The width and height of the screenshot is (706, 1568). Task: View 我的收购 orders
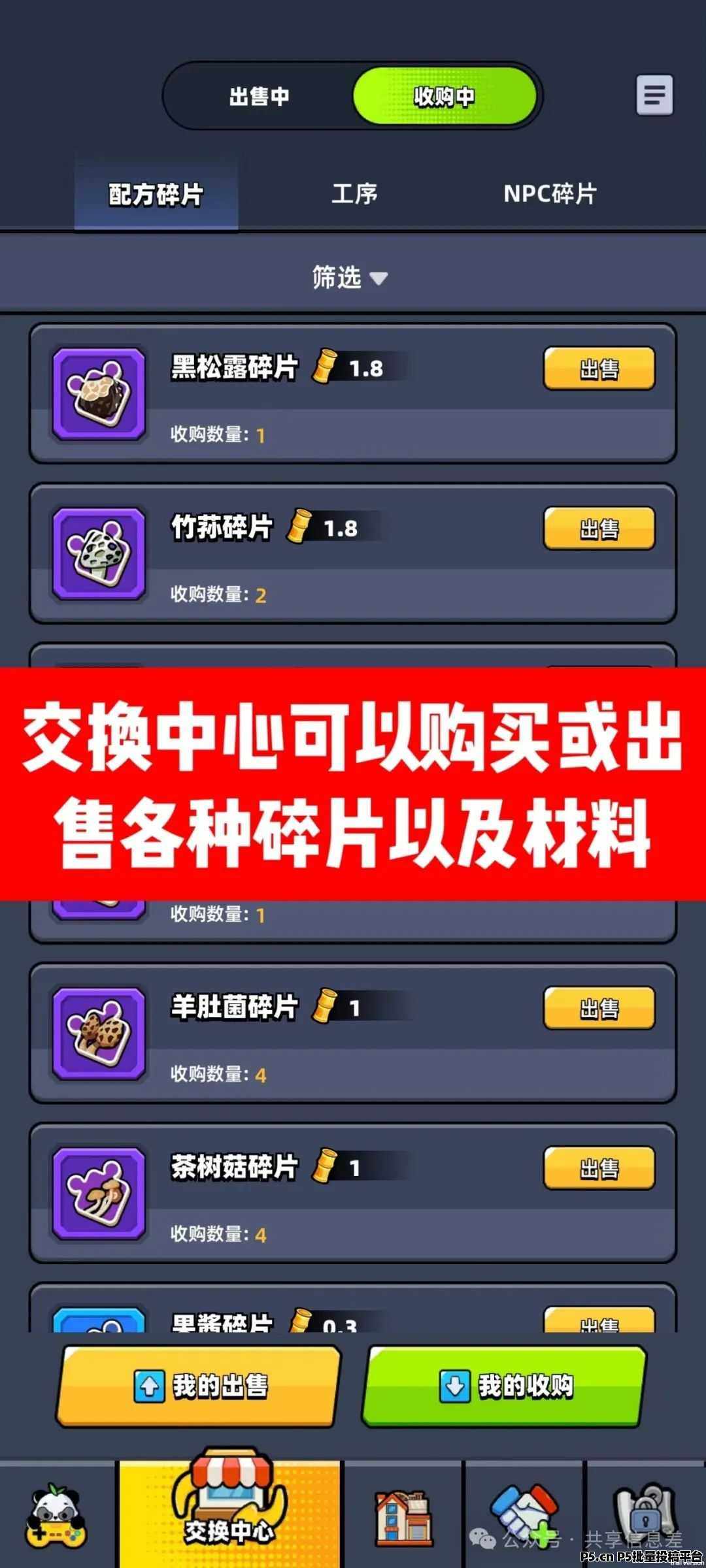(x=505, y=1386)
